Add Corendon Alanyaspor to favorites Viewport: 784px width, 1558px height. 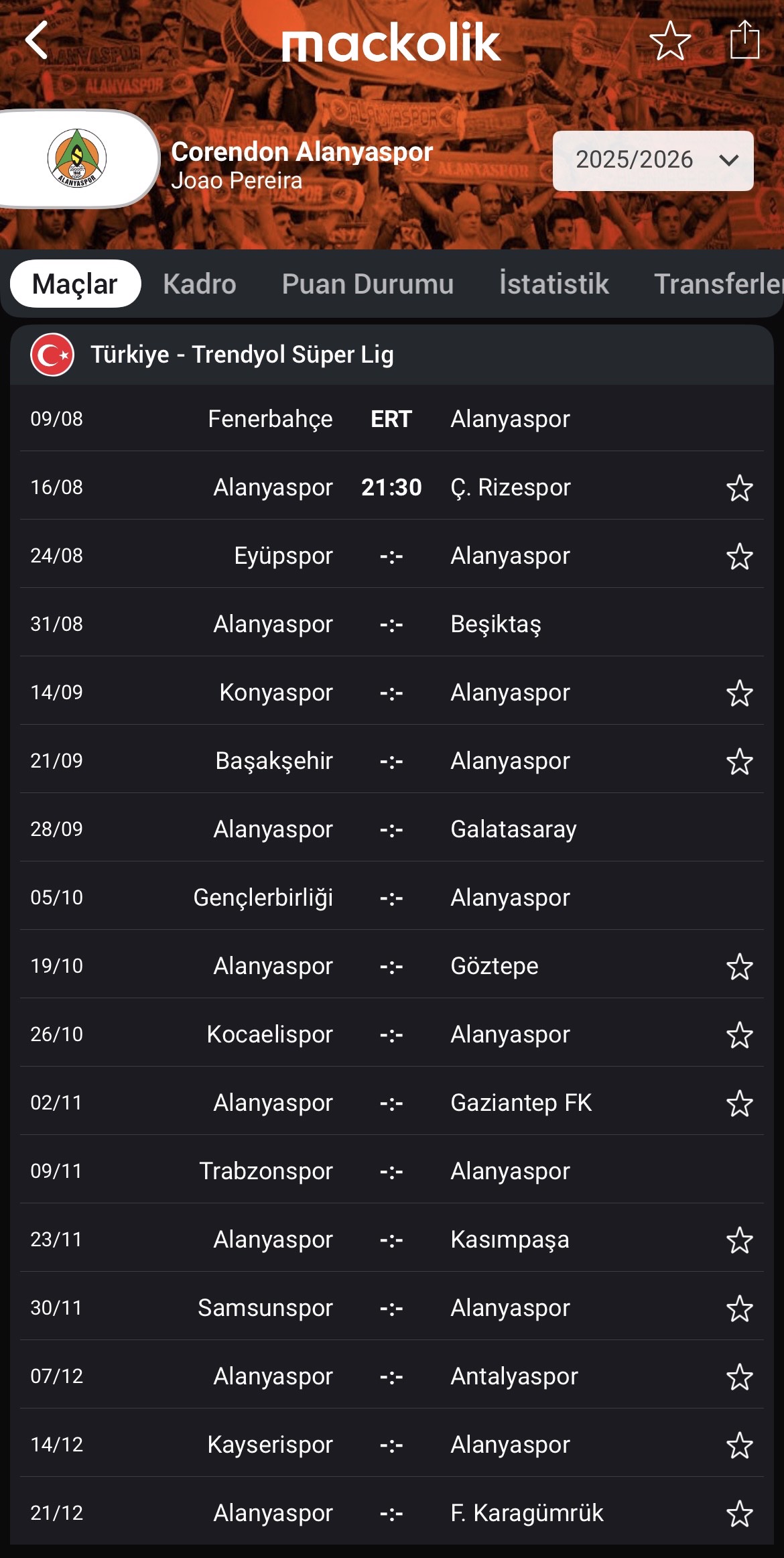coord(670,40)
